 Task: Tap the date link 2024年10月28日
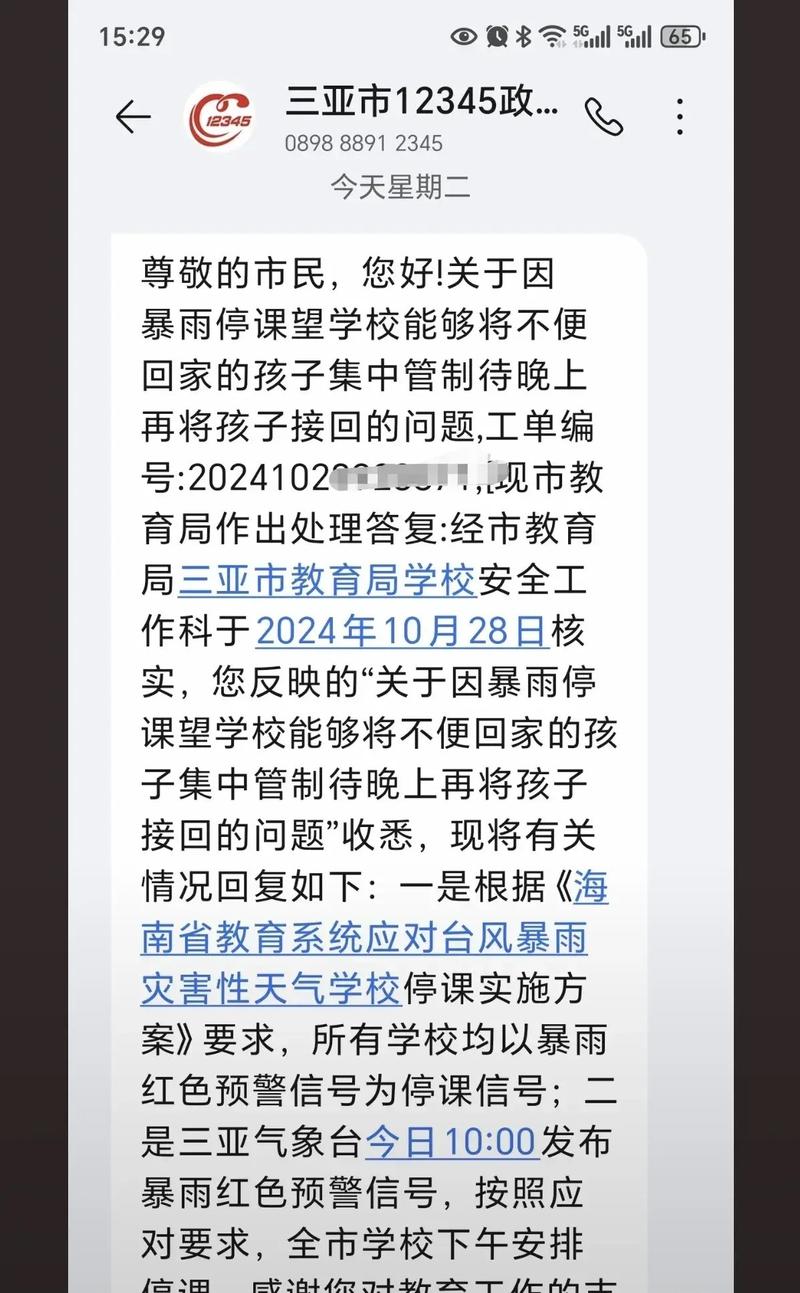tap(402, 632)
